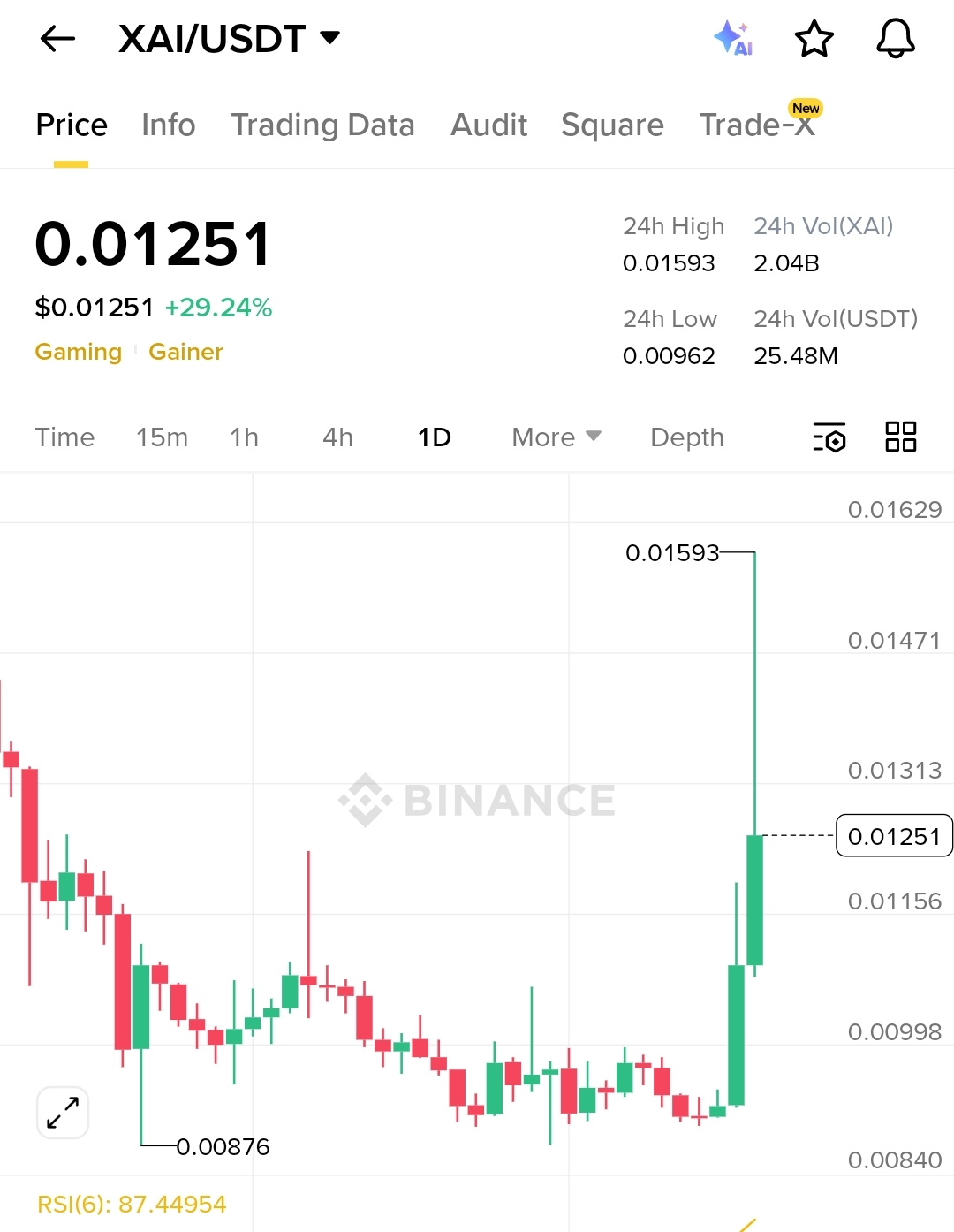Select the Time chart view
The width and height of the screenshot is (954, 1232).
pyautogui.click(x=64, y=437)
